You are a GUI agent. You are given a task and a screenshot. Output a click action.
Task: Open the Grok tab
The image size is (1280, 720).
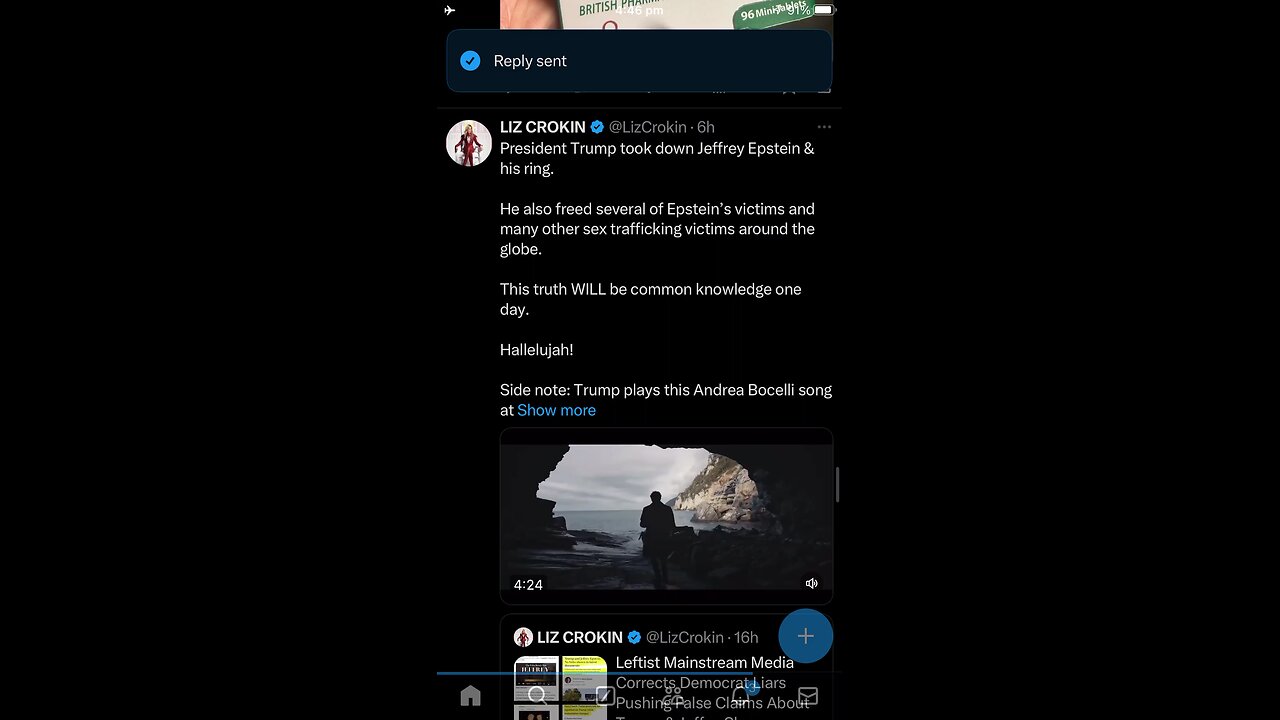[605, 696]
